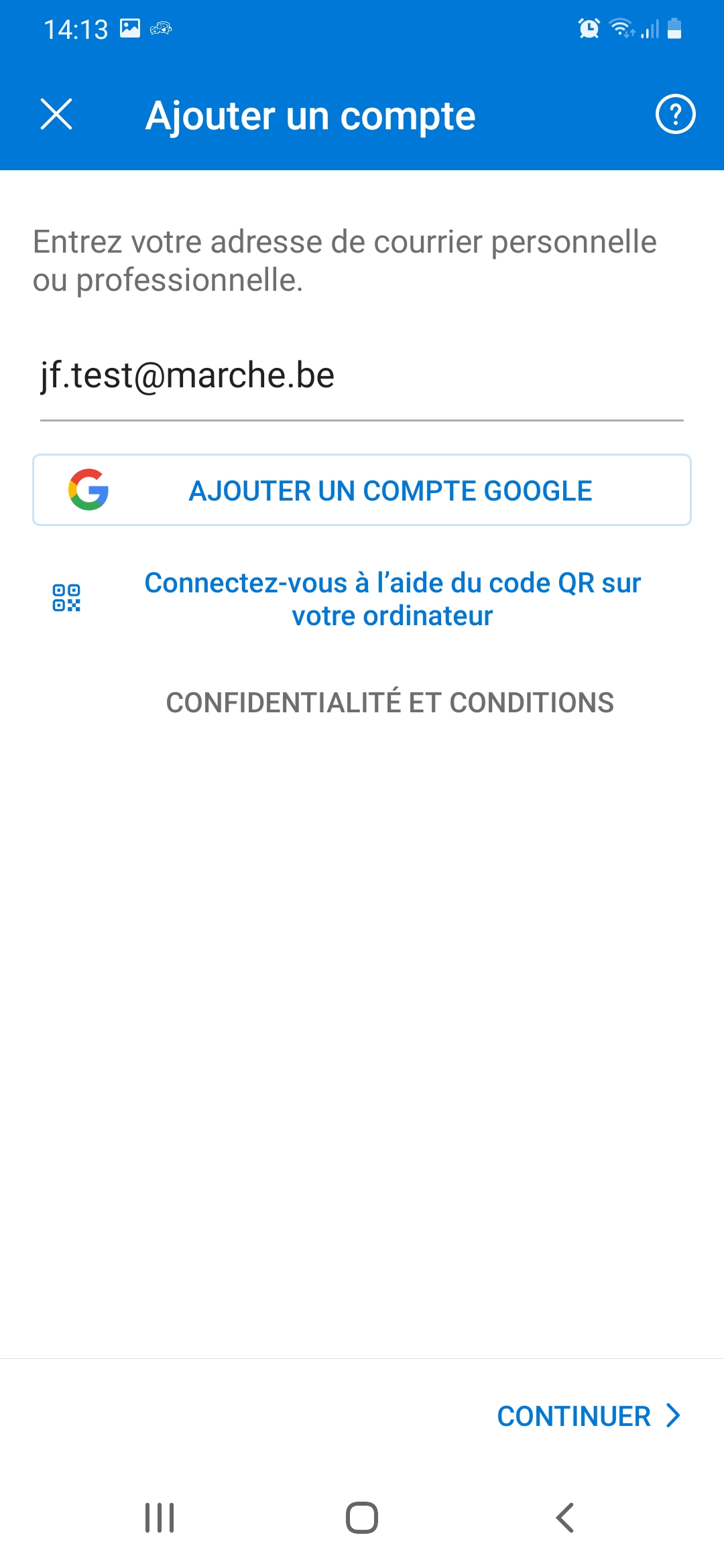The height and width of the screenshot is (1568, 724).
Task: Go to the home screen
Action: click(x=362, y=1518)
